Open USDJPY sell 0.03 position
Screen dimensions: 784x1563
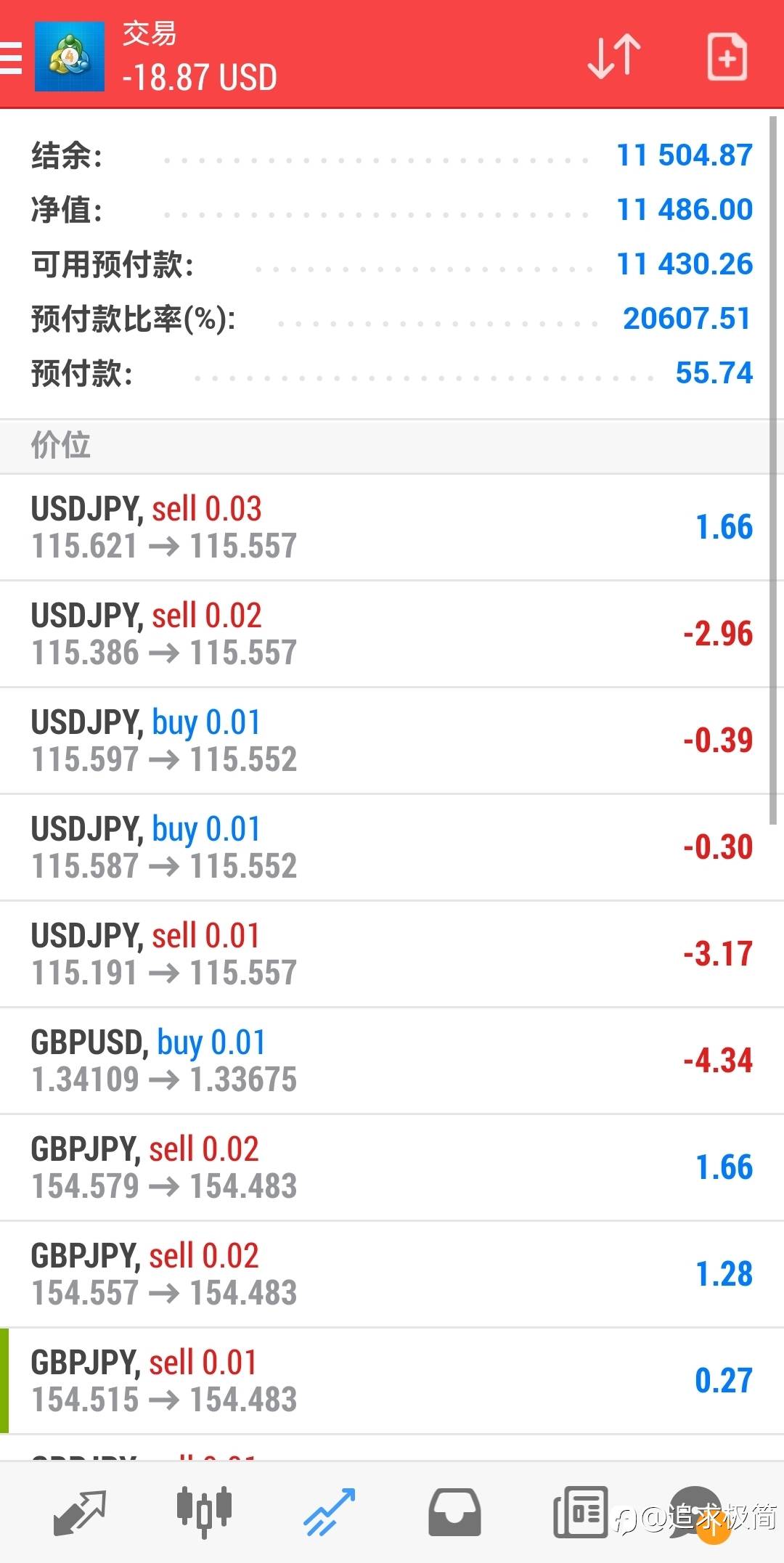392,527
